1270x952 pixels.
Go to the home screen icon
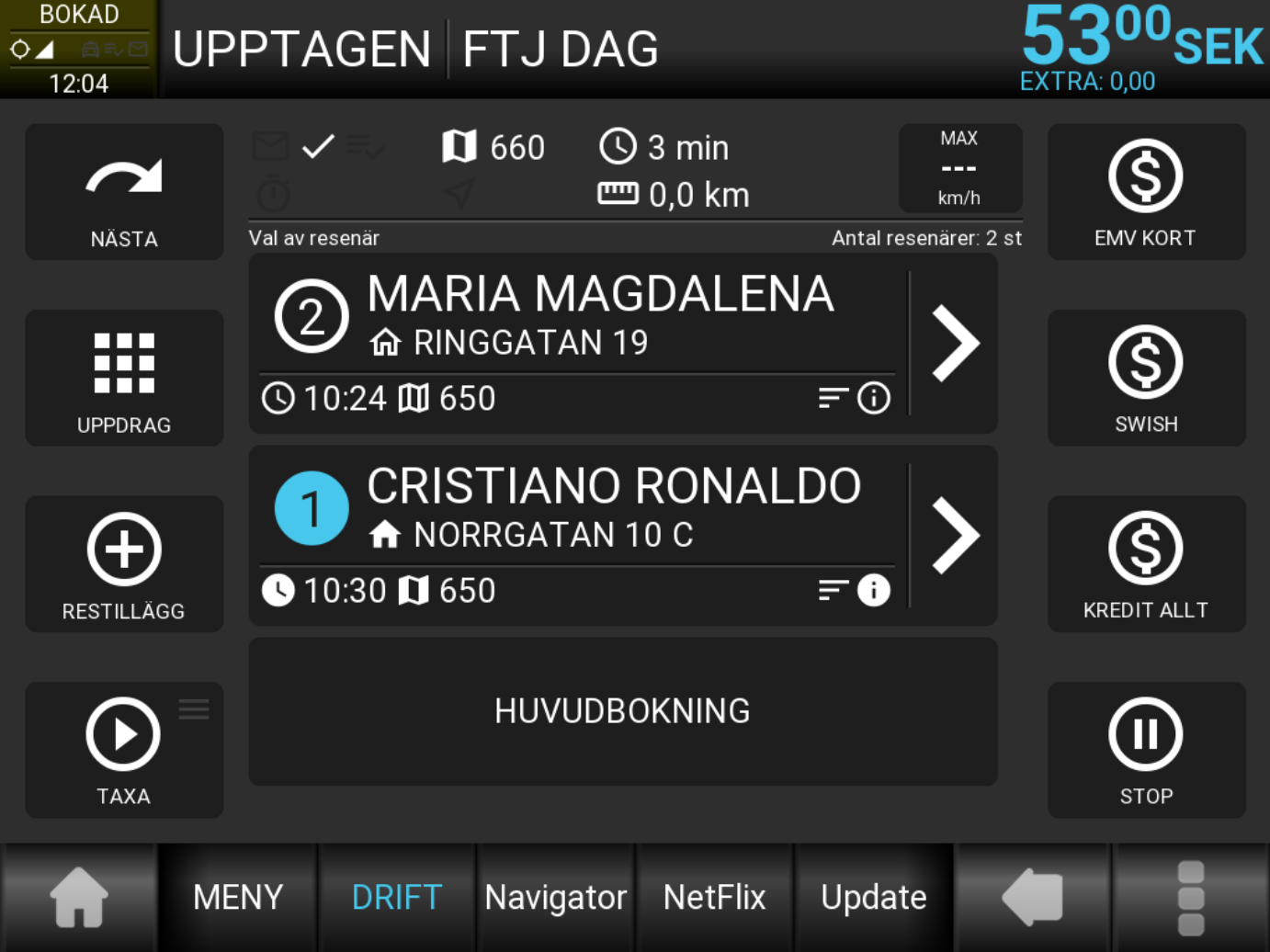click(79, 897)
